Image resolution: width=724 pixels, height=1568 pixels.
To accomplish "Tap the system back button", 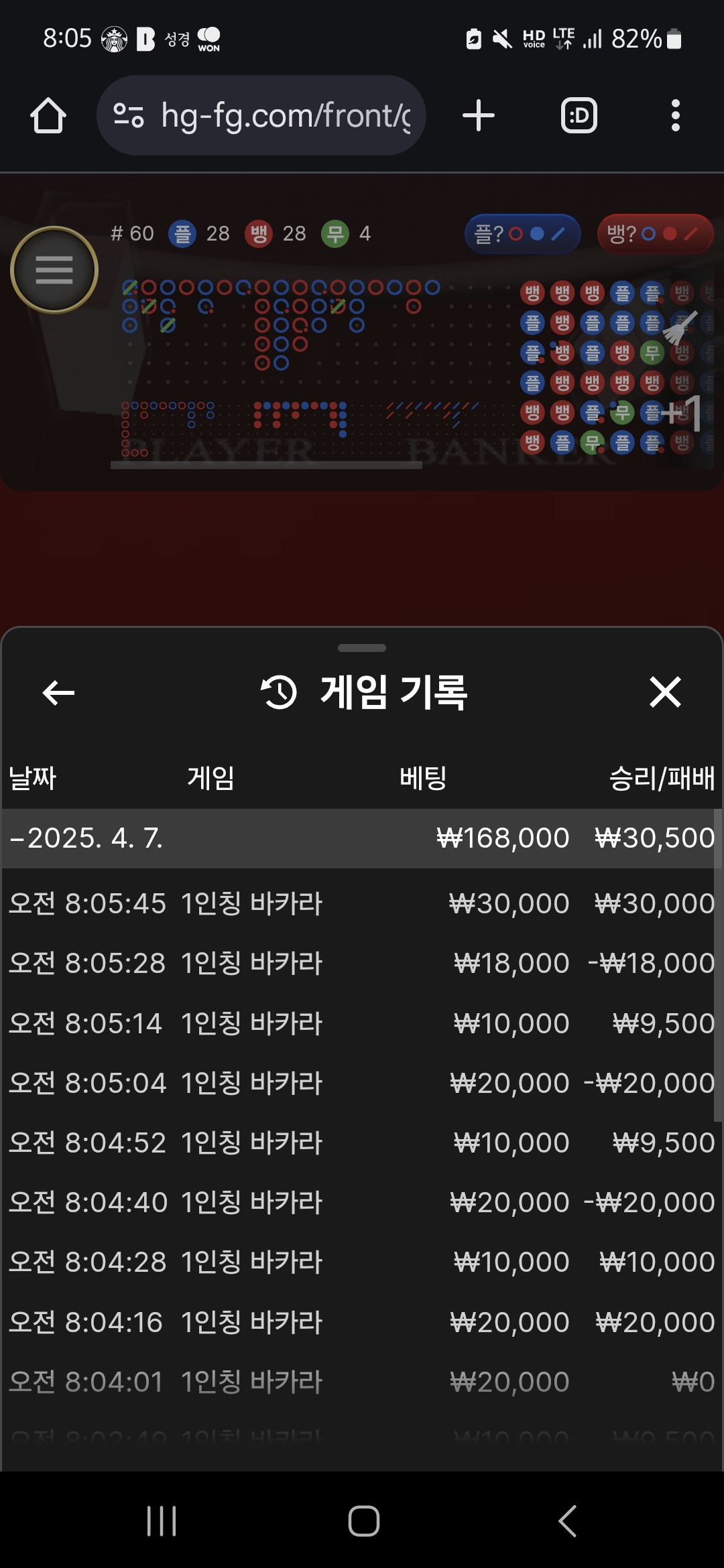I will click(567, 1520).
